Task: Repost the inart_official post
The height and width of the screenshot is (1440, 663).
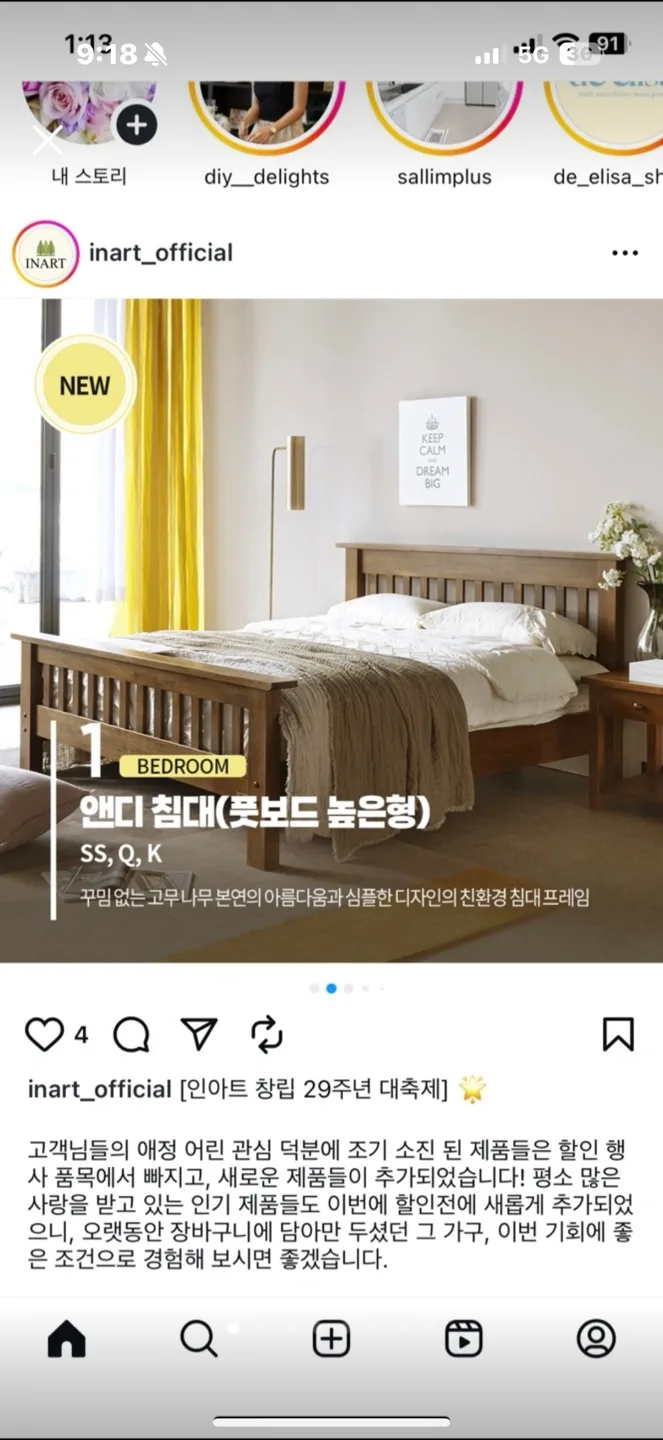Action: 267,1034
